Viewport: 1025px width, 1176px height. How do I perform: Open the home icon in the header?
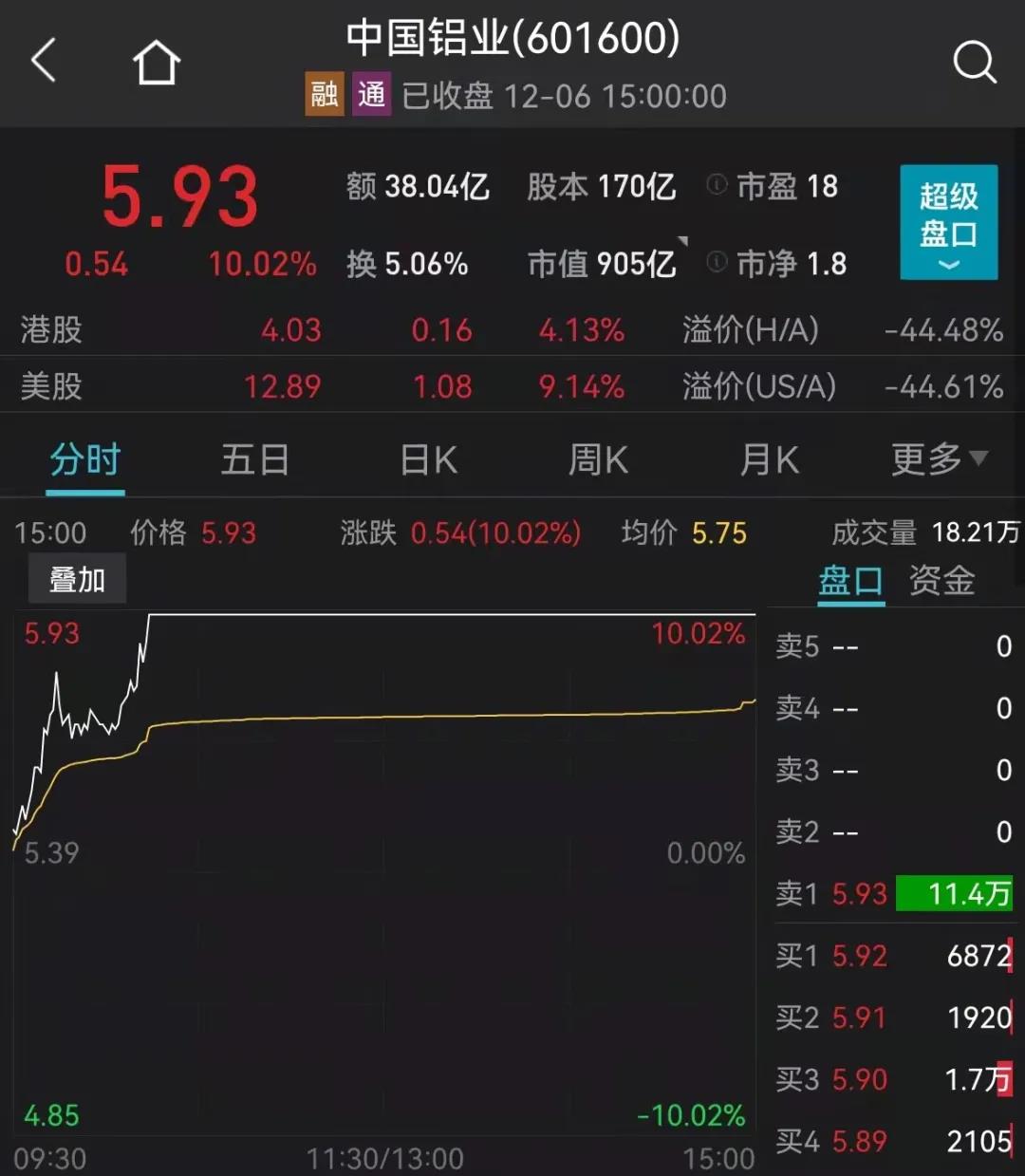(156, 64)
